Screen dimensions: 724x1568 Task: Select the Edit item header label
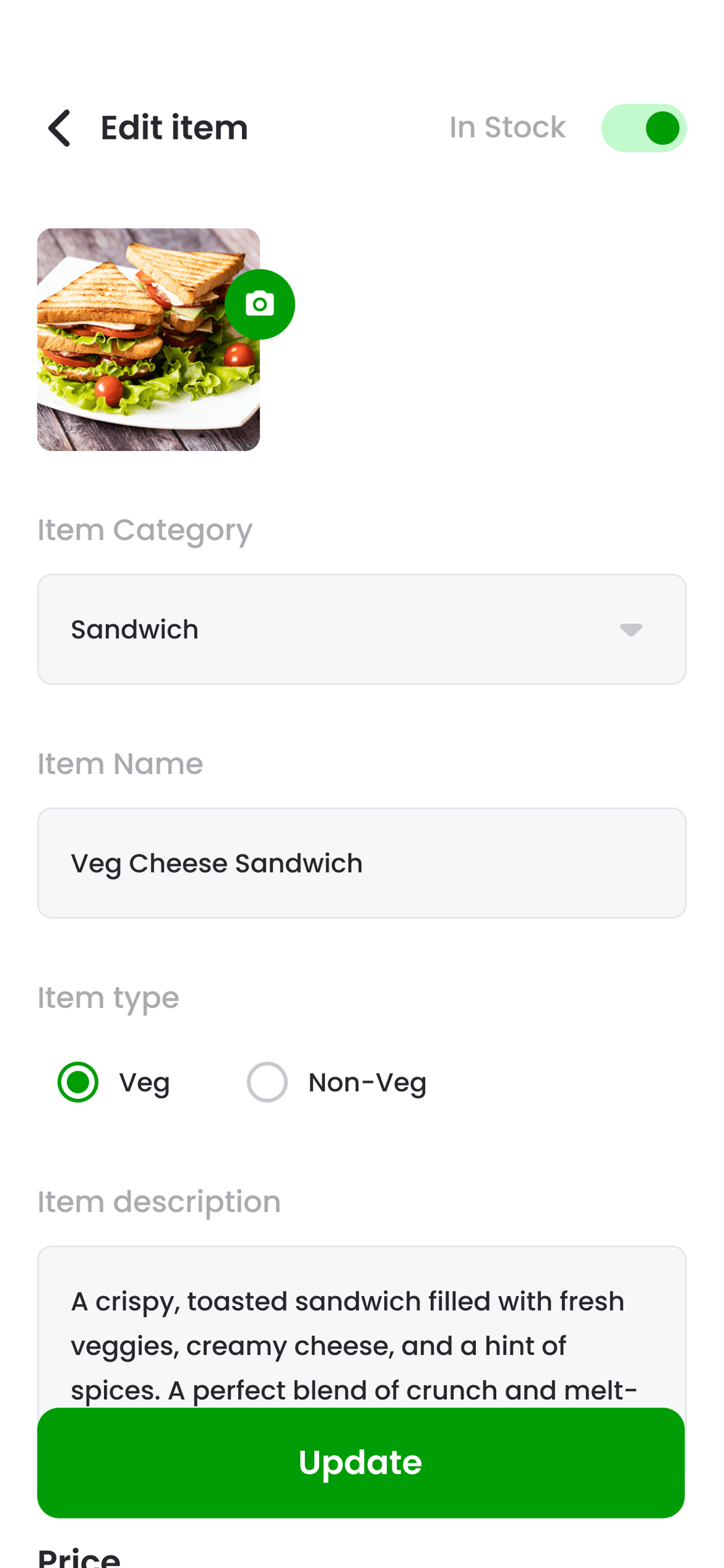click(174, 127)
